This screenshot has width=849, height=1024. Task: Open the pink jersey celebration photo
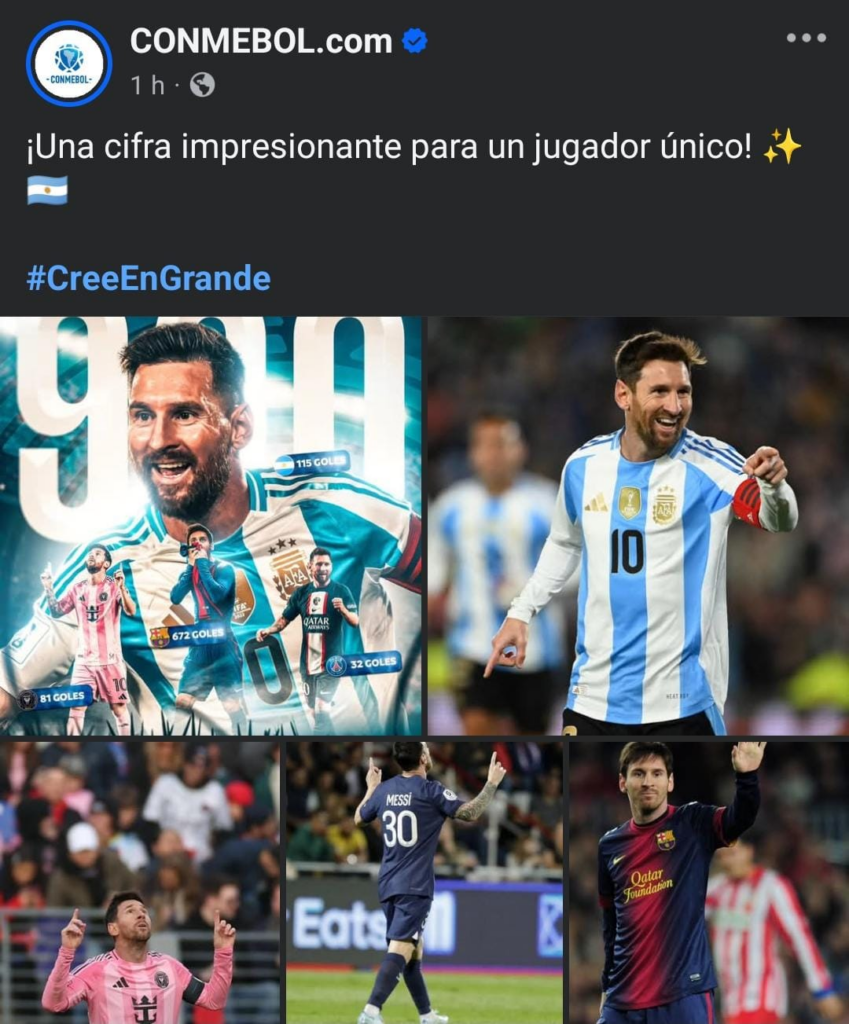tap(140, 882)
